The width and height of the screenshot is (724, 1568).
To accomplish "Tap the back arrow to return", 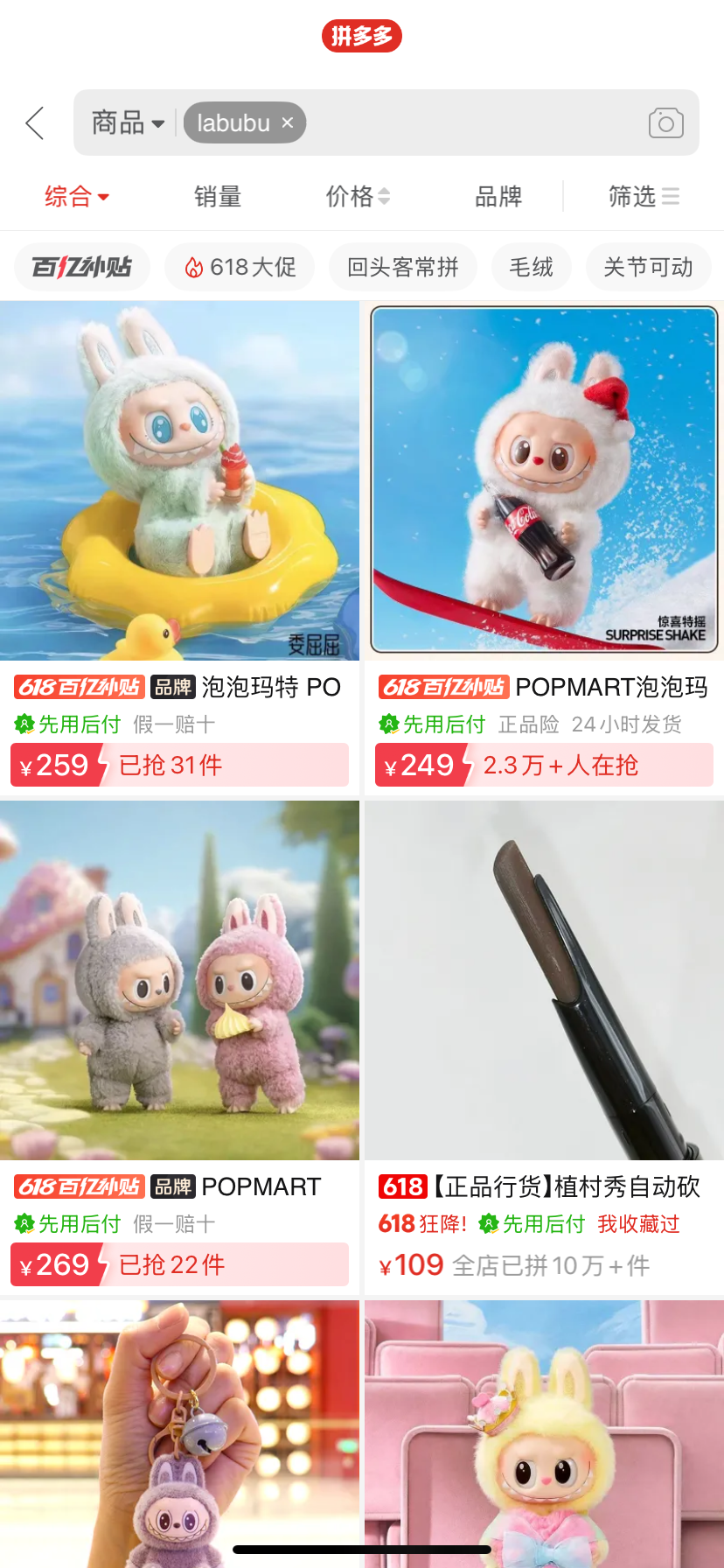I will (34, 122).
